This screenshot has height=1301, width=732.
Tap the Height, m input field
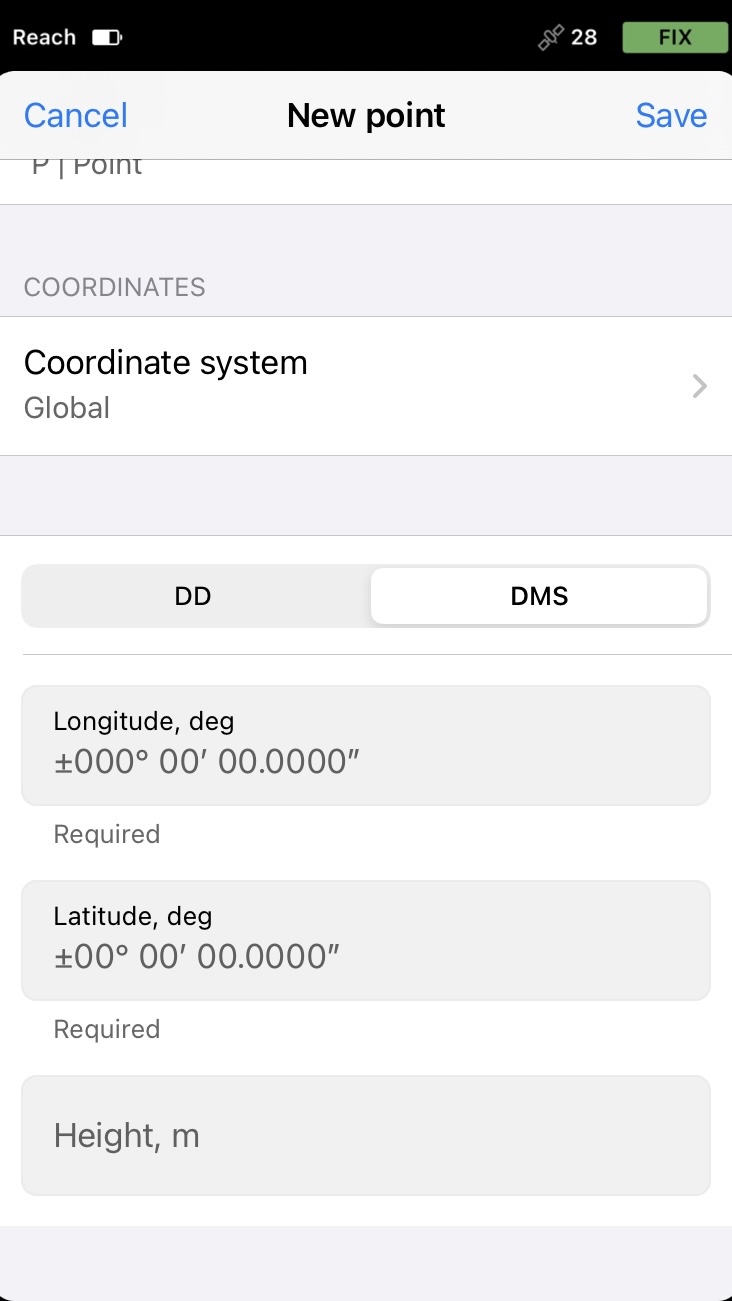click(366, 1135)
